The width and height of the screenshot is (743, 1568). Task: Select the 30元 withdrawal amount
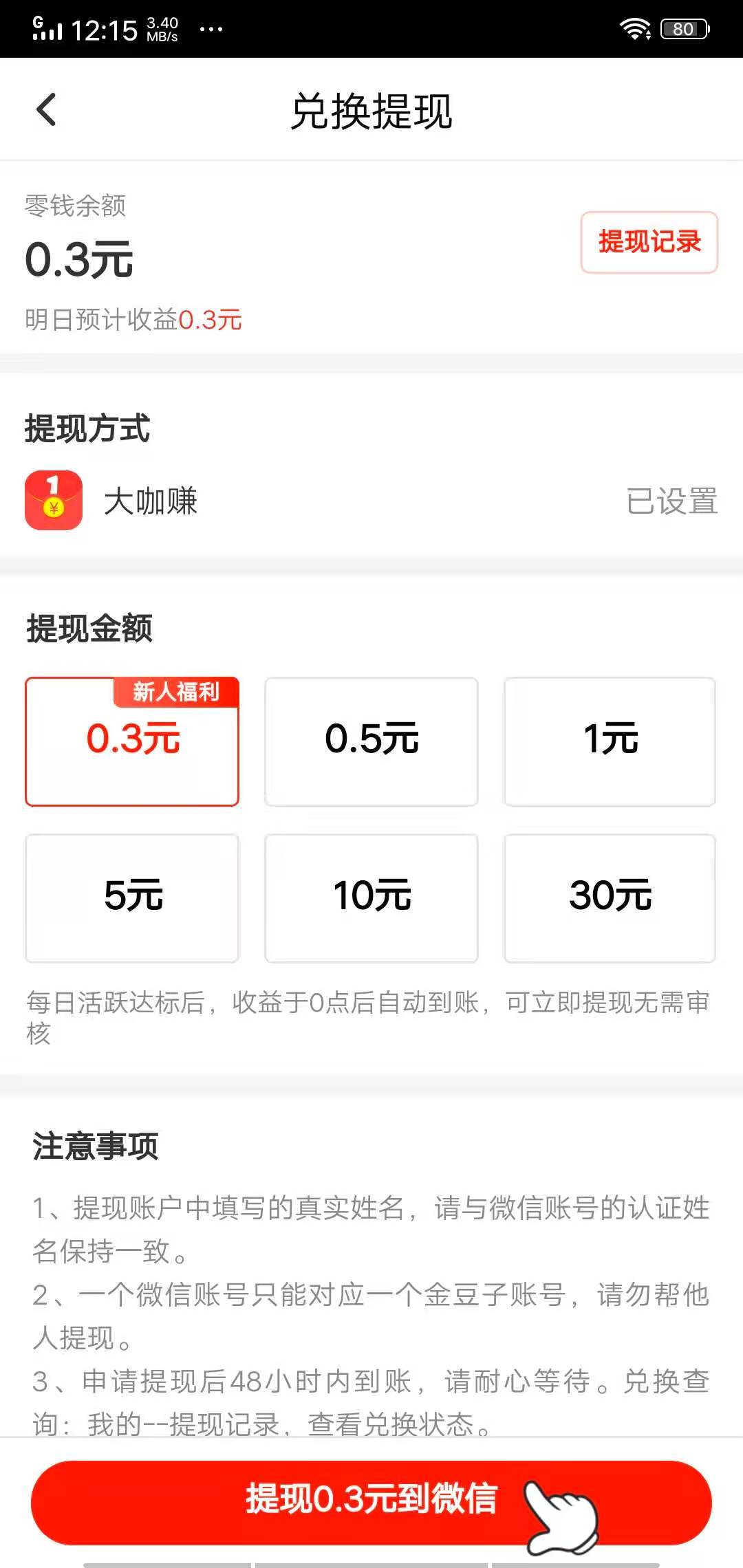coord(610,897)
